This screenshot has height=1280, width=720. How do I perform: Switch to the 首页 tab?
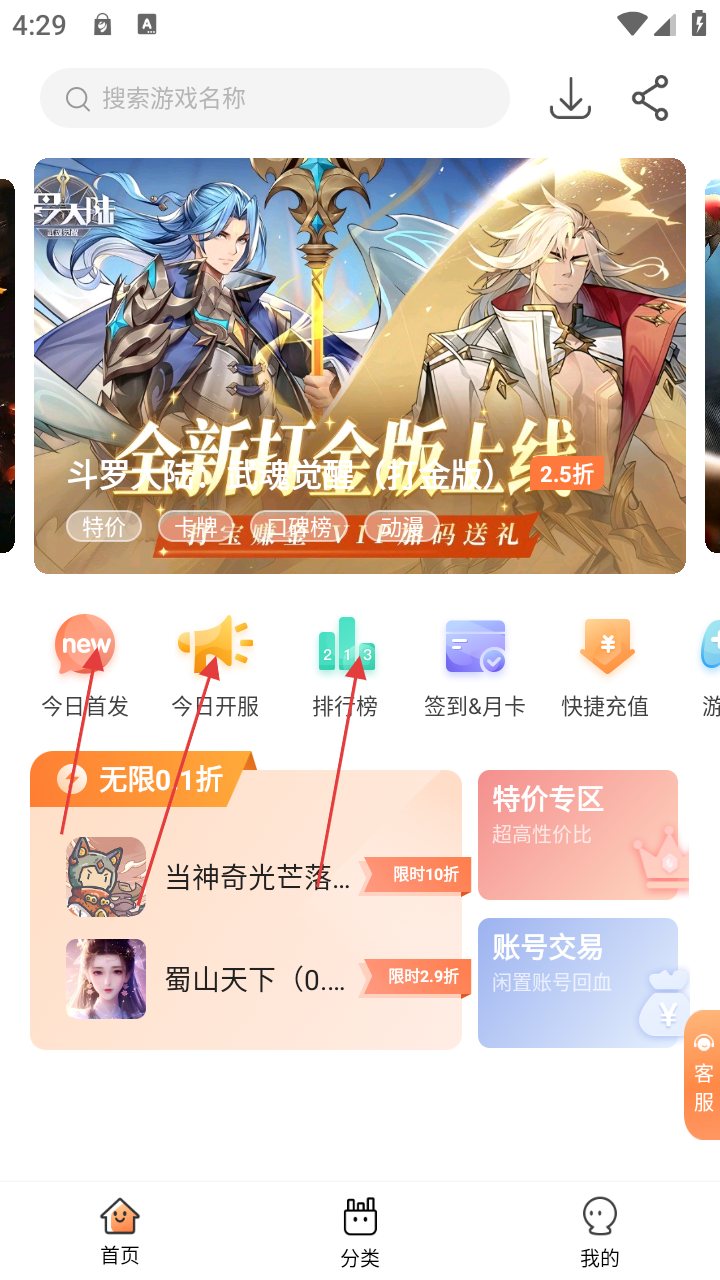pyautogui.click(x=120, y=1232)
